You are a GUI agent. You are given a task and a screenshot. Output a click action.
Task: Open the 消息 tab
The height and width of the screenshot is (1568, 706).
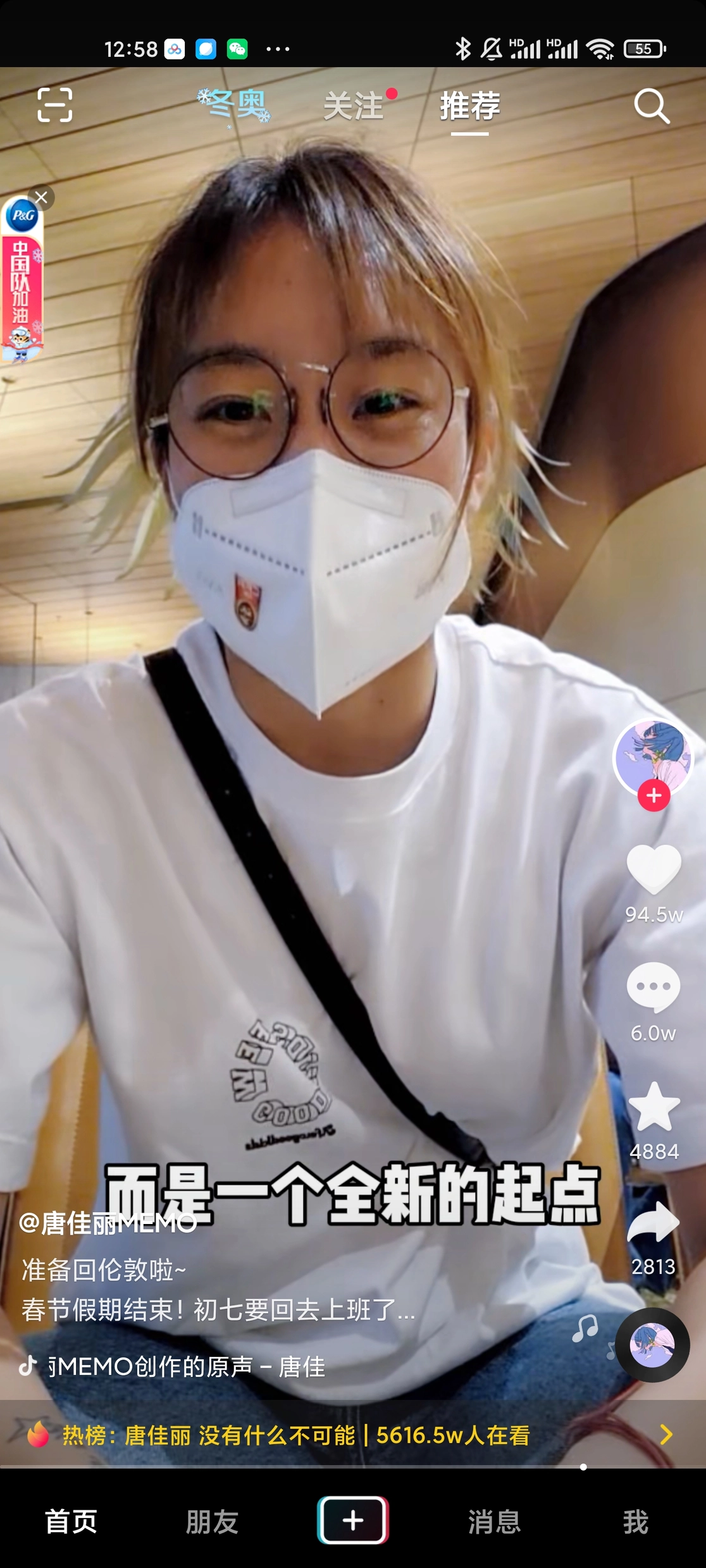(x=494, y=1521)
